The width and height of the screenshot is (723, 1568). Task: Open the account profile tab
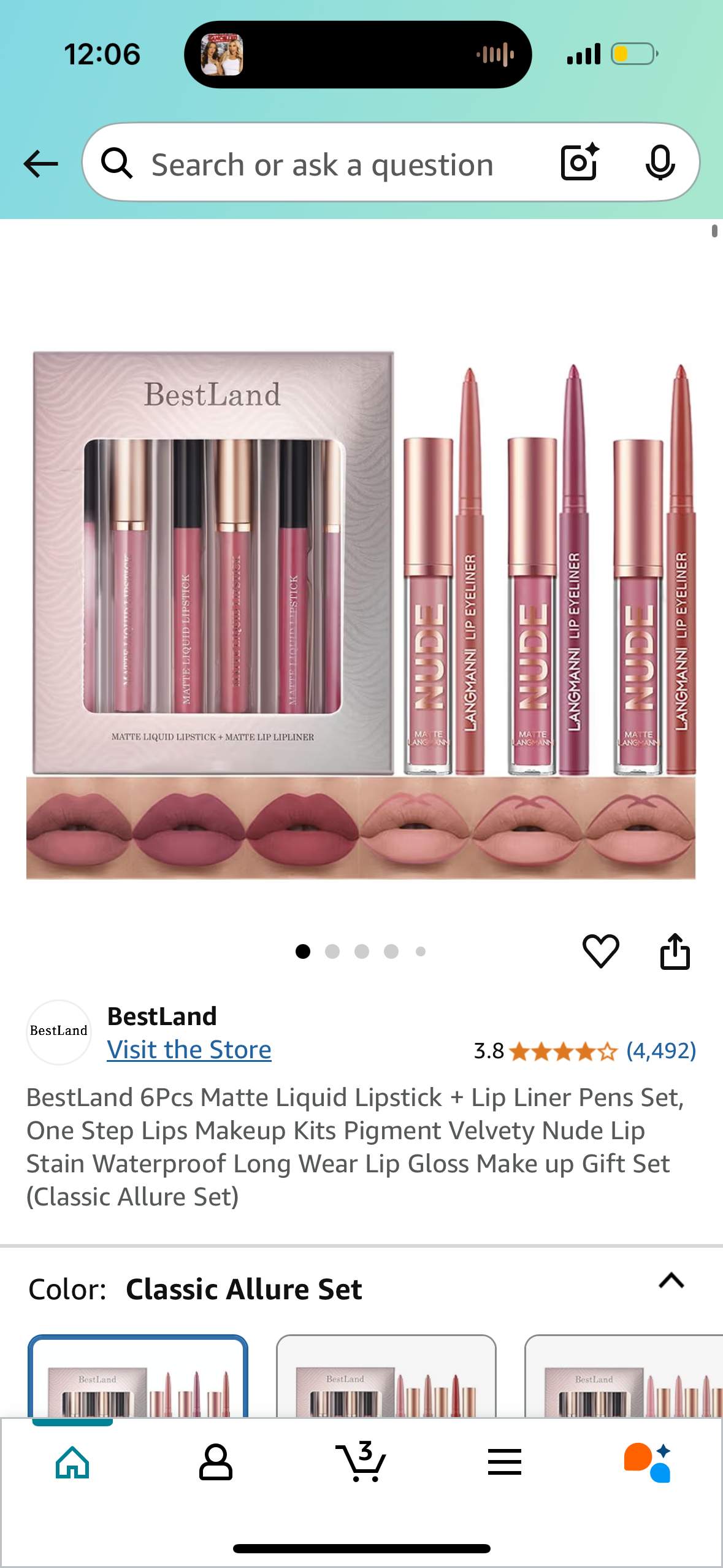pyautogui.click(x=216, y=1462)
